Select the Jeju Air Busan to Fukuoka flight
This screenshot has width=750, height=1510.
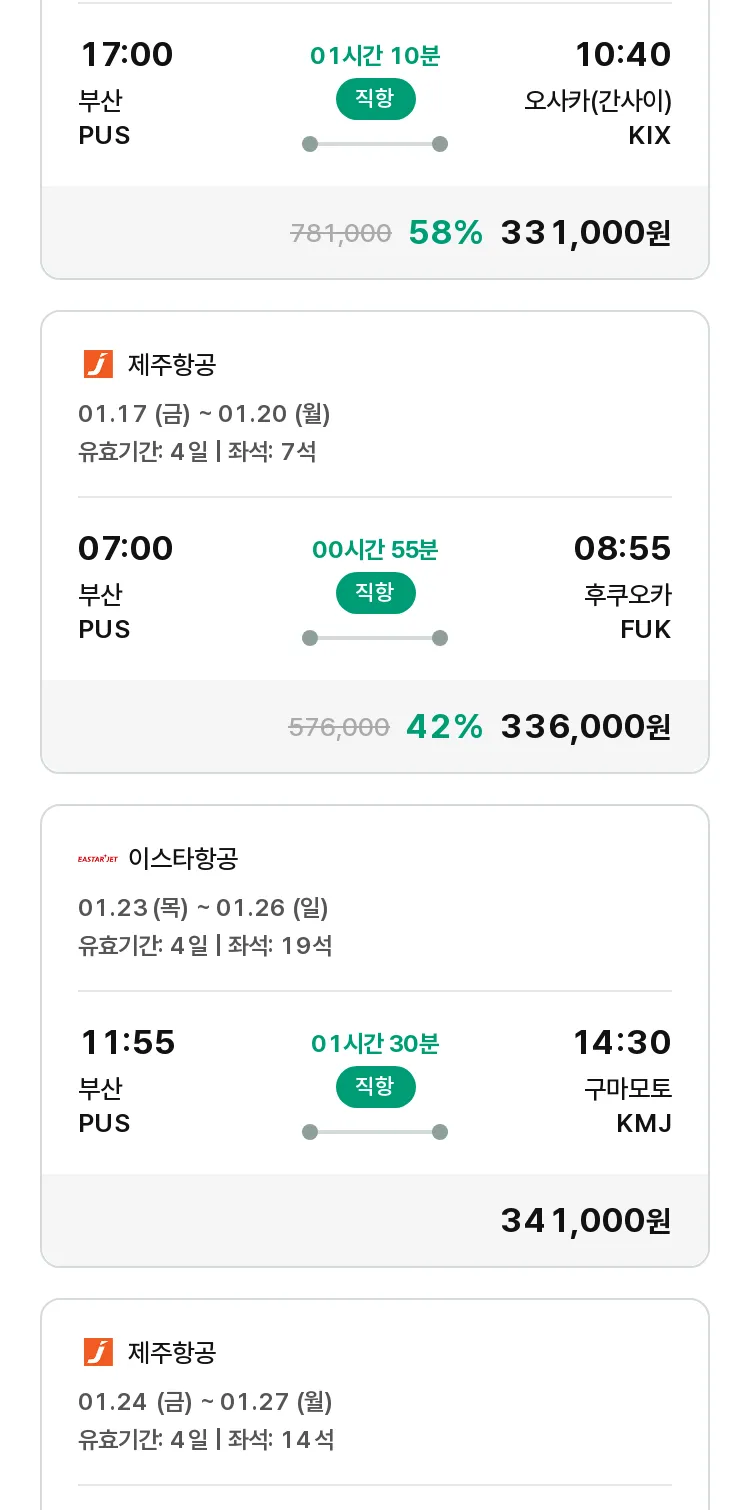(x=375, y=542)
